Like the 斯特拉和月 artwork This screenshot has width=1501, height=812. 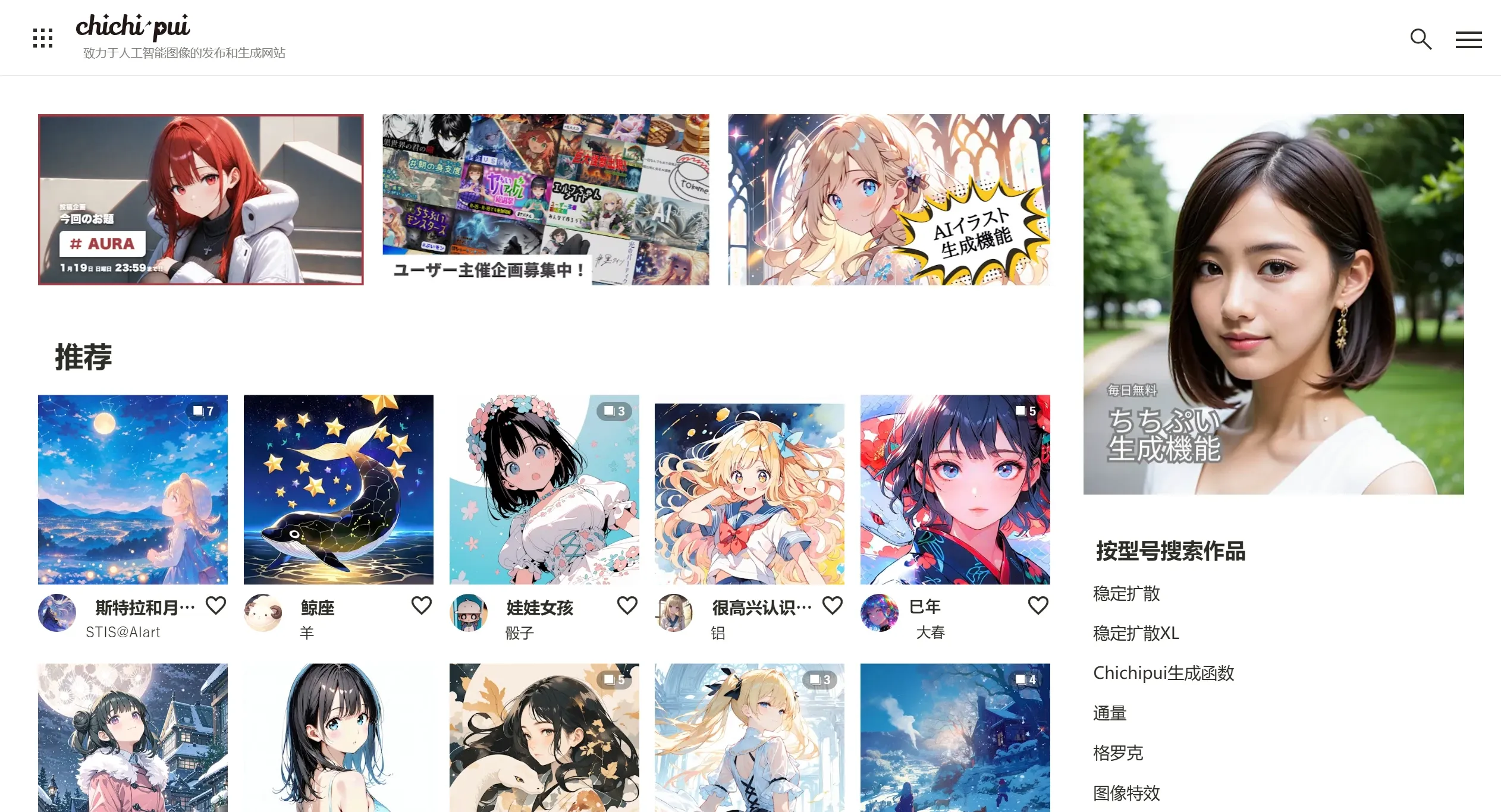(216, 606)
